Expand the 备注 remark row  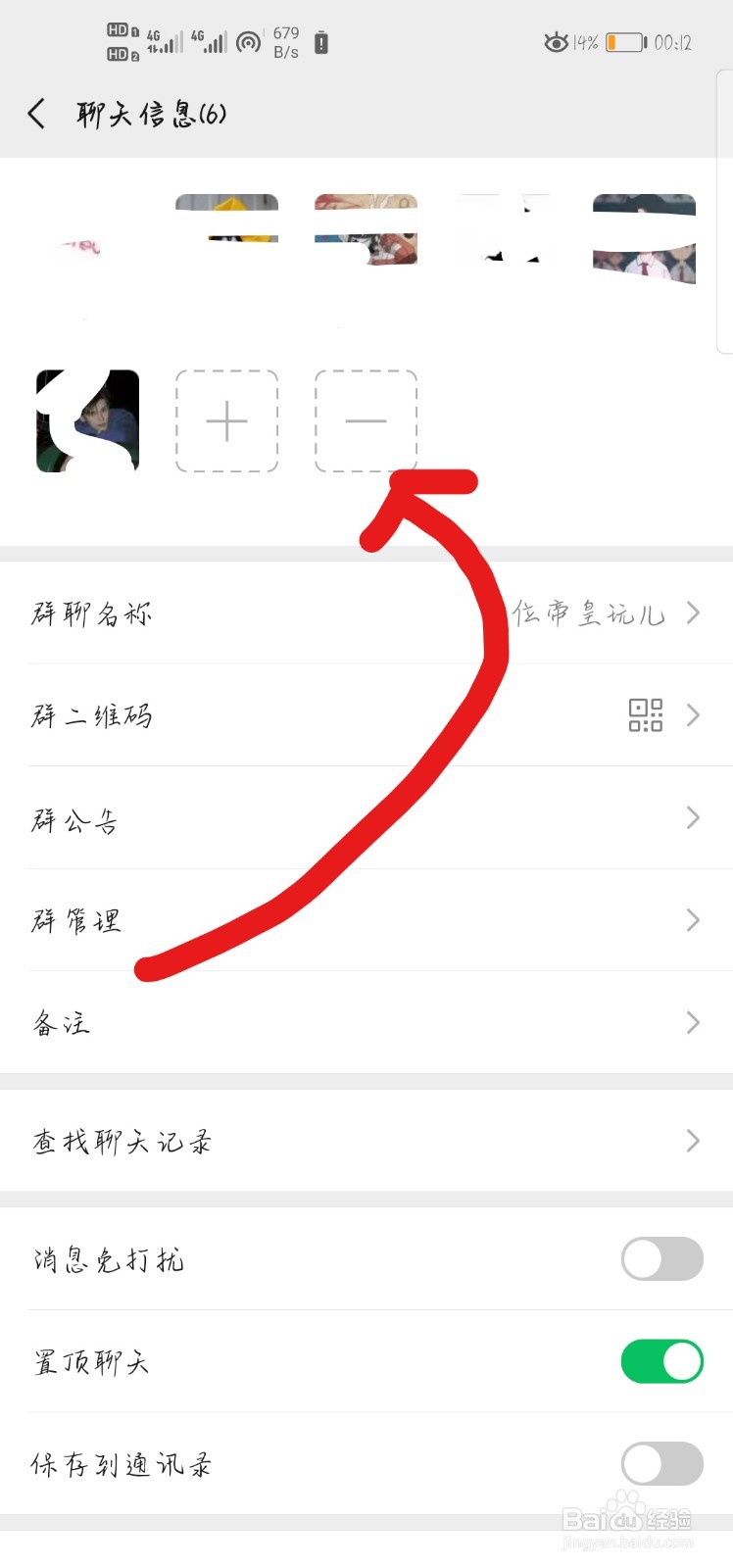pyautogui.click(x=366, y=1022)
